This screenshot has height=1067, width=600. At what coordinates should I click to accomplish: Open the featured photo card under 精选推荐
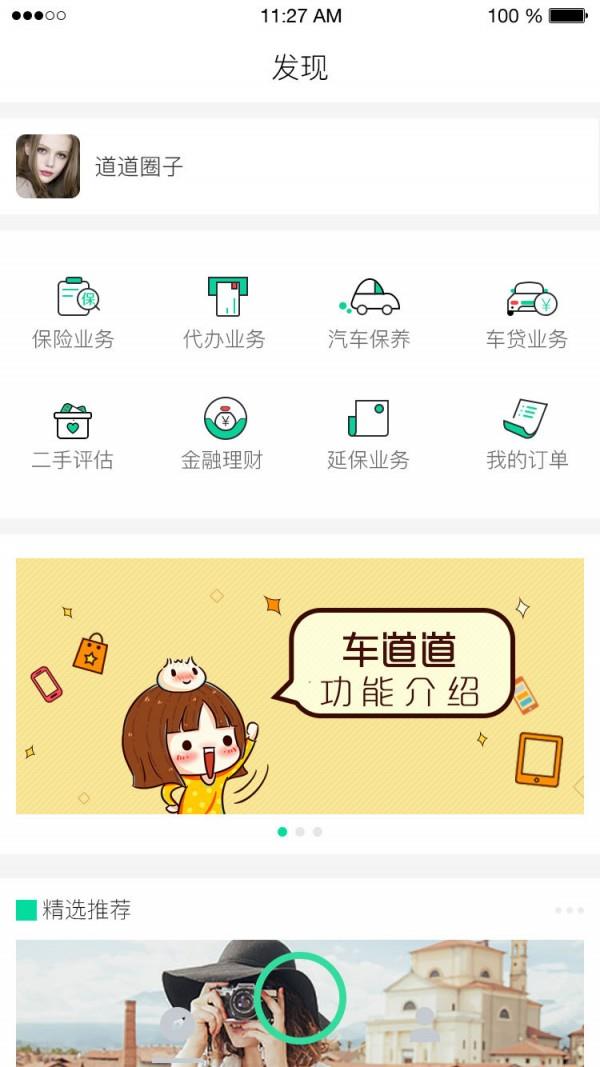tap(300, 1003)
